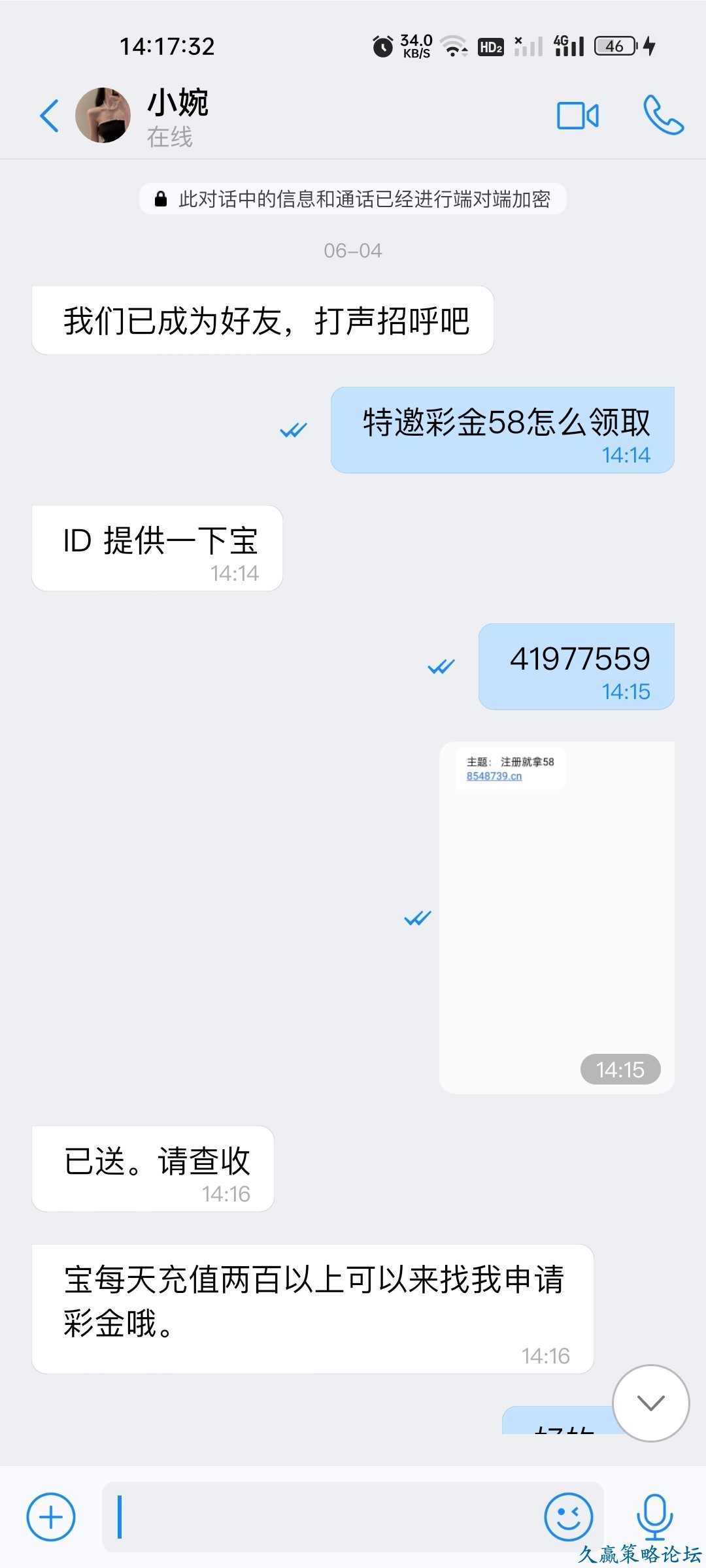The width and height of the screenshot is (706, 1568).
Task: Open the plus attachment menu
Action: pos(51,1516)
